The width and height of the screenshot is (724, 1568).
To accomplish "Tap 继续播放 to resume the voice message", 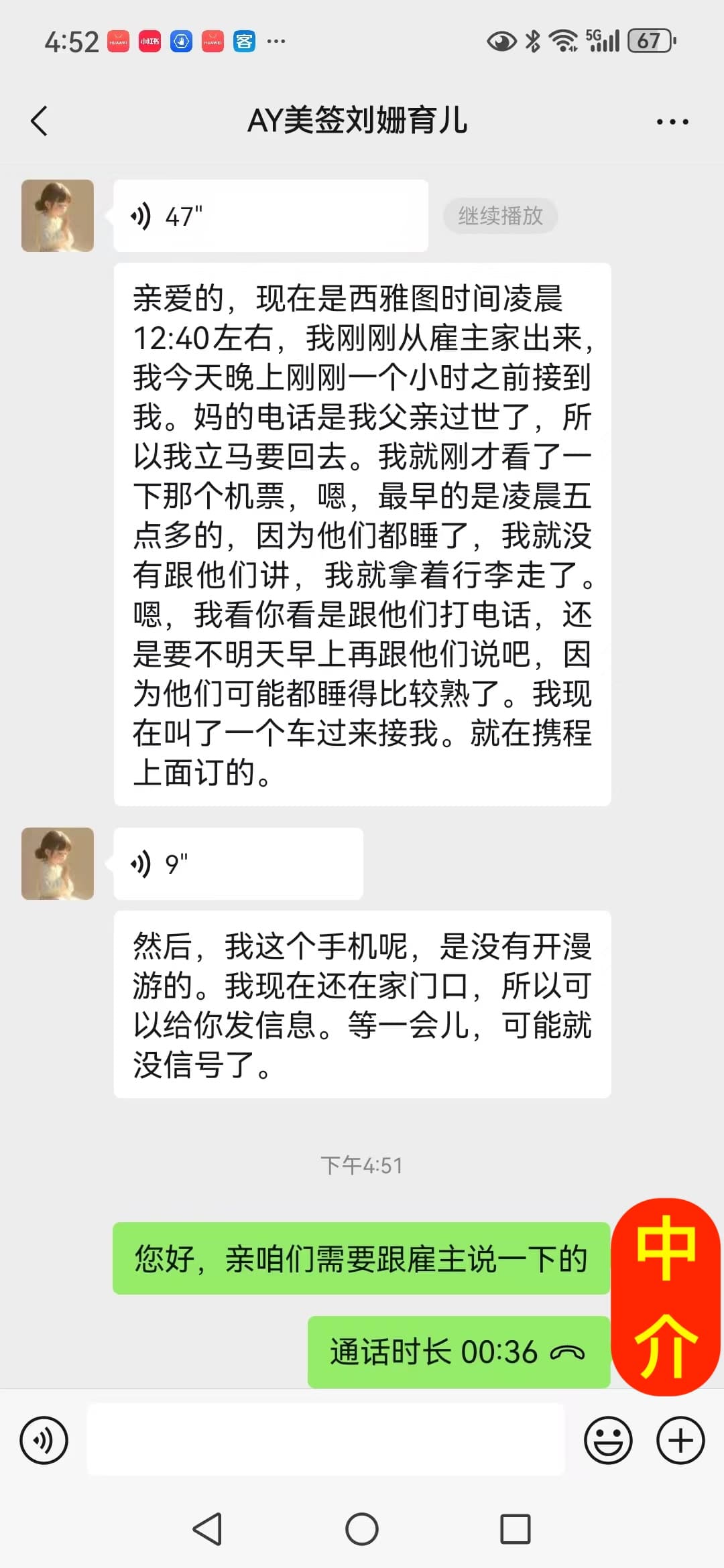I will pyautogui.click(x=500, y=216).
